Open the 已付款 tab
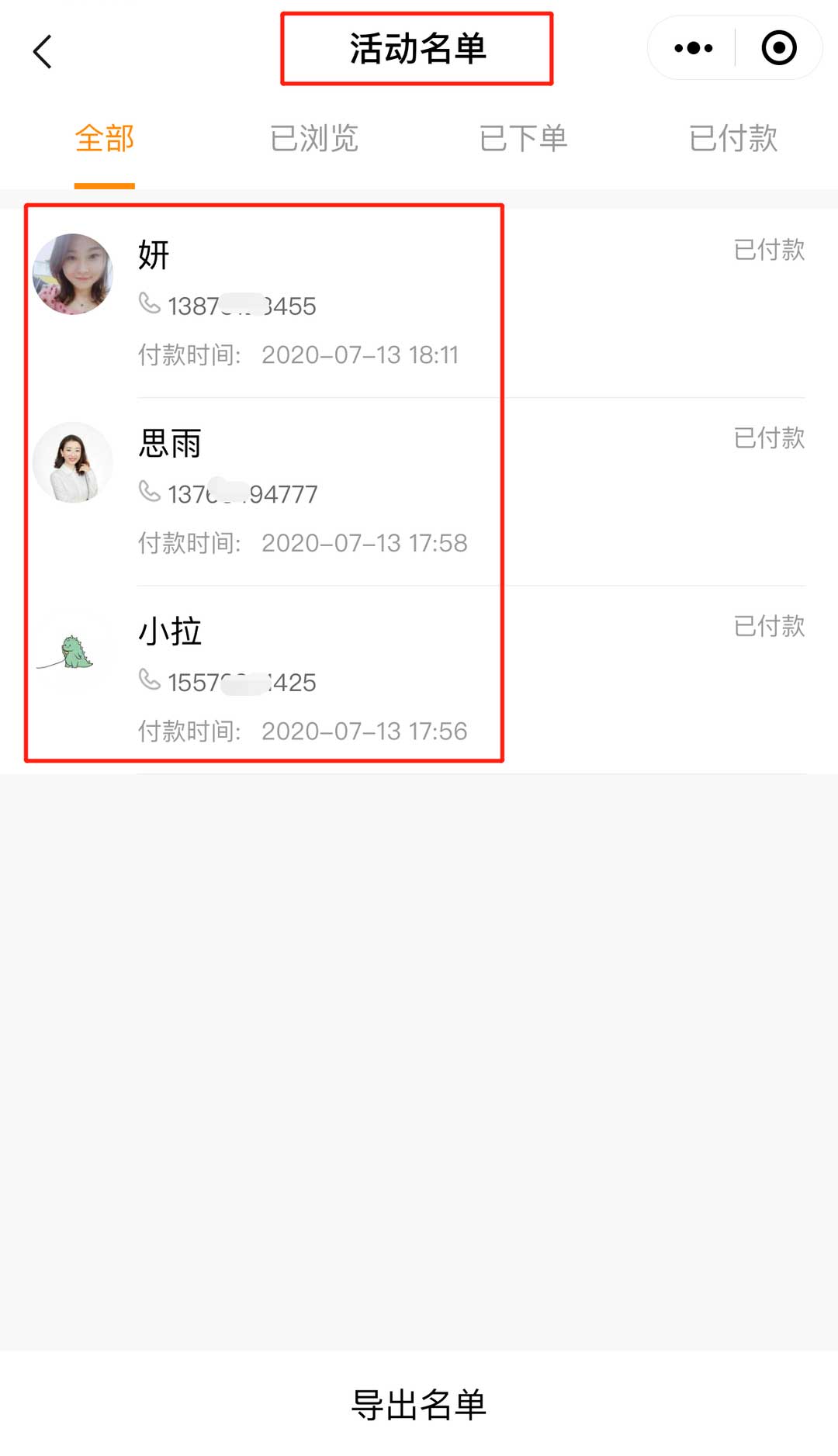The width and height of the screenshot is (838, 1456). [732, 138]
